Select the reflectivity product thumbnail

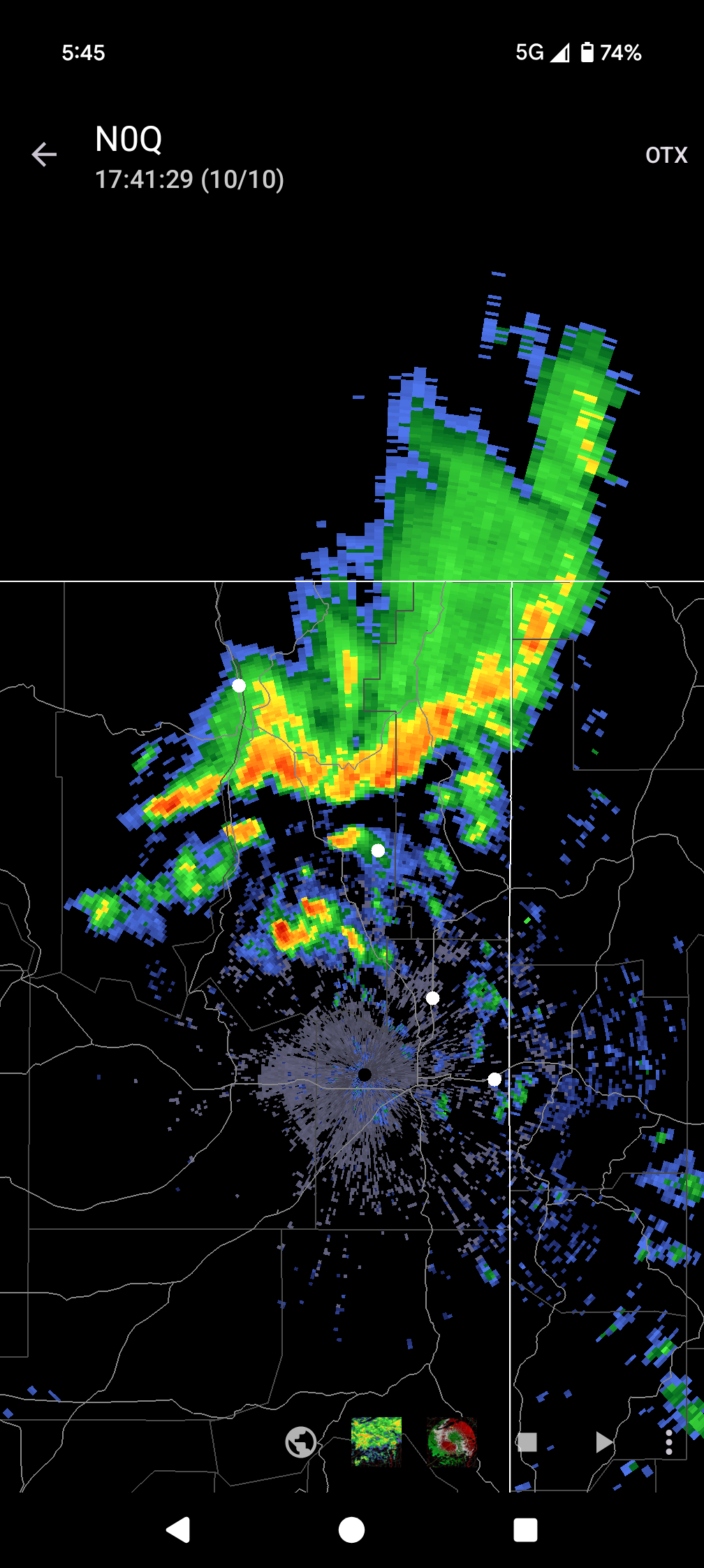click(376, 1442)
